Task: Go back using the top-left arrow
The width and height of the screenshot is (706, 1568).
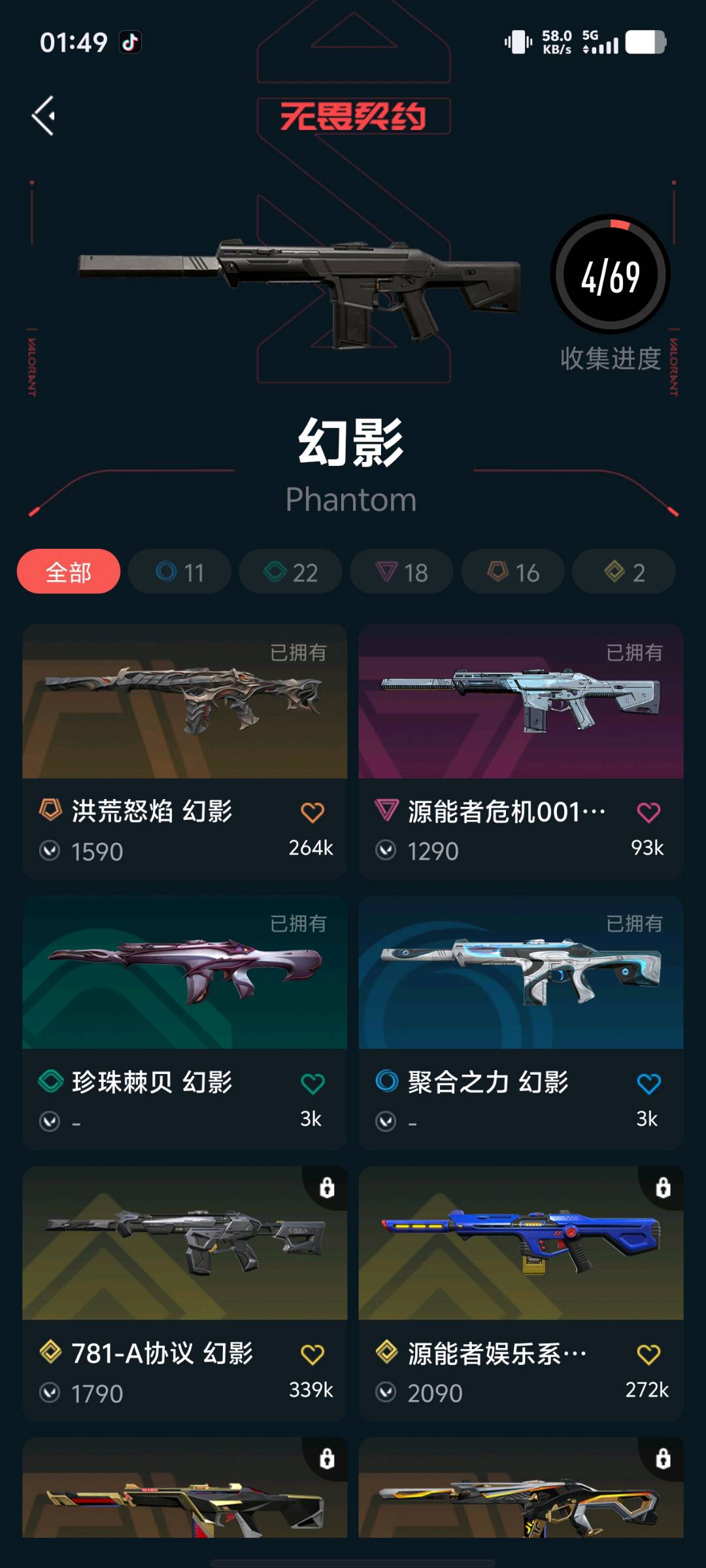Action: 44,116
